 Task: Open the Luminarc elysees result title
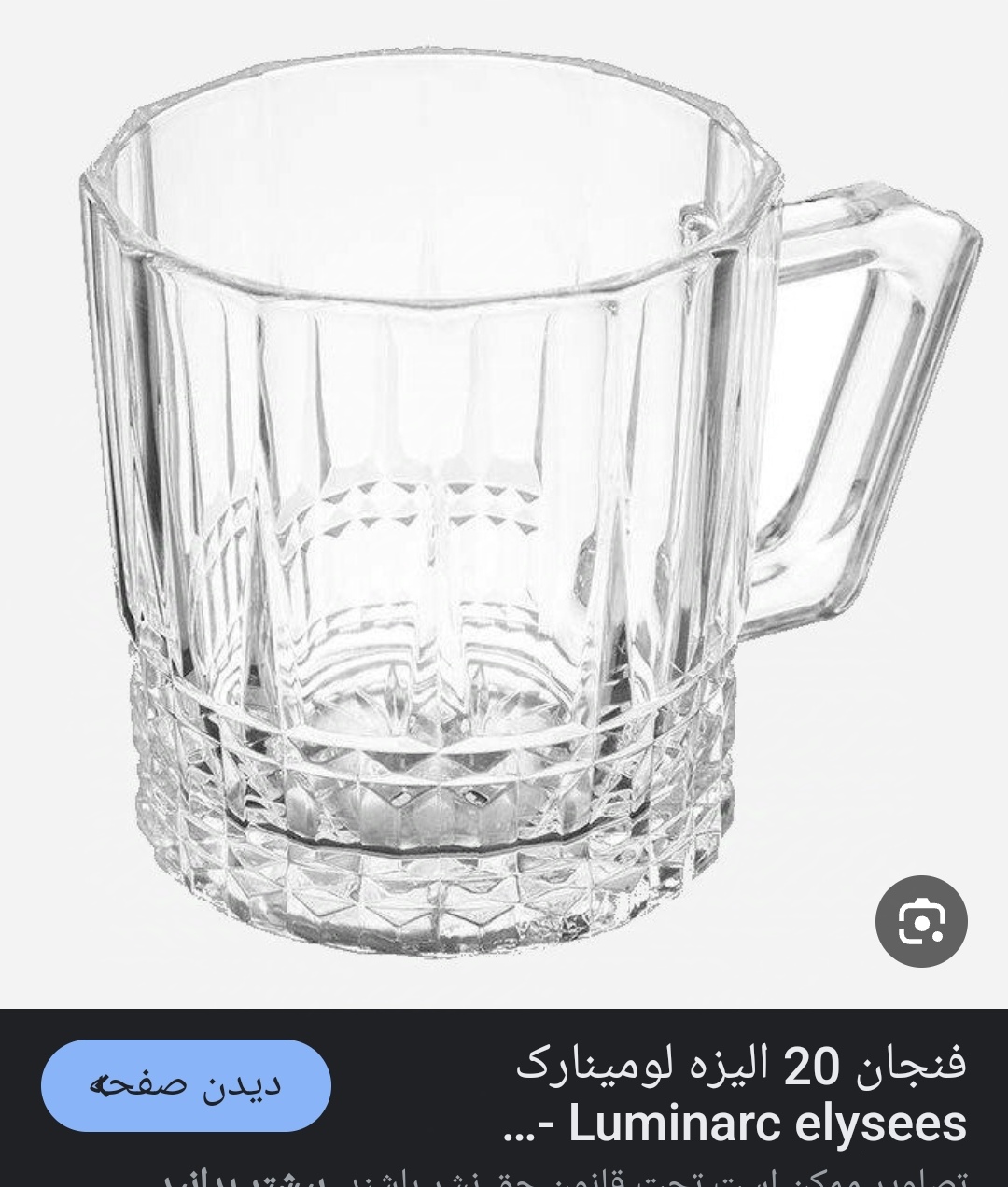(x=737, y=1095)
